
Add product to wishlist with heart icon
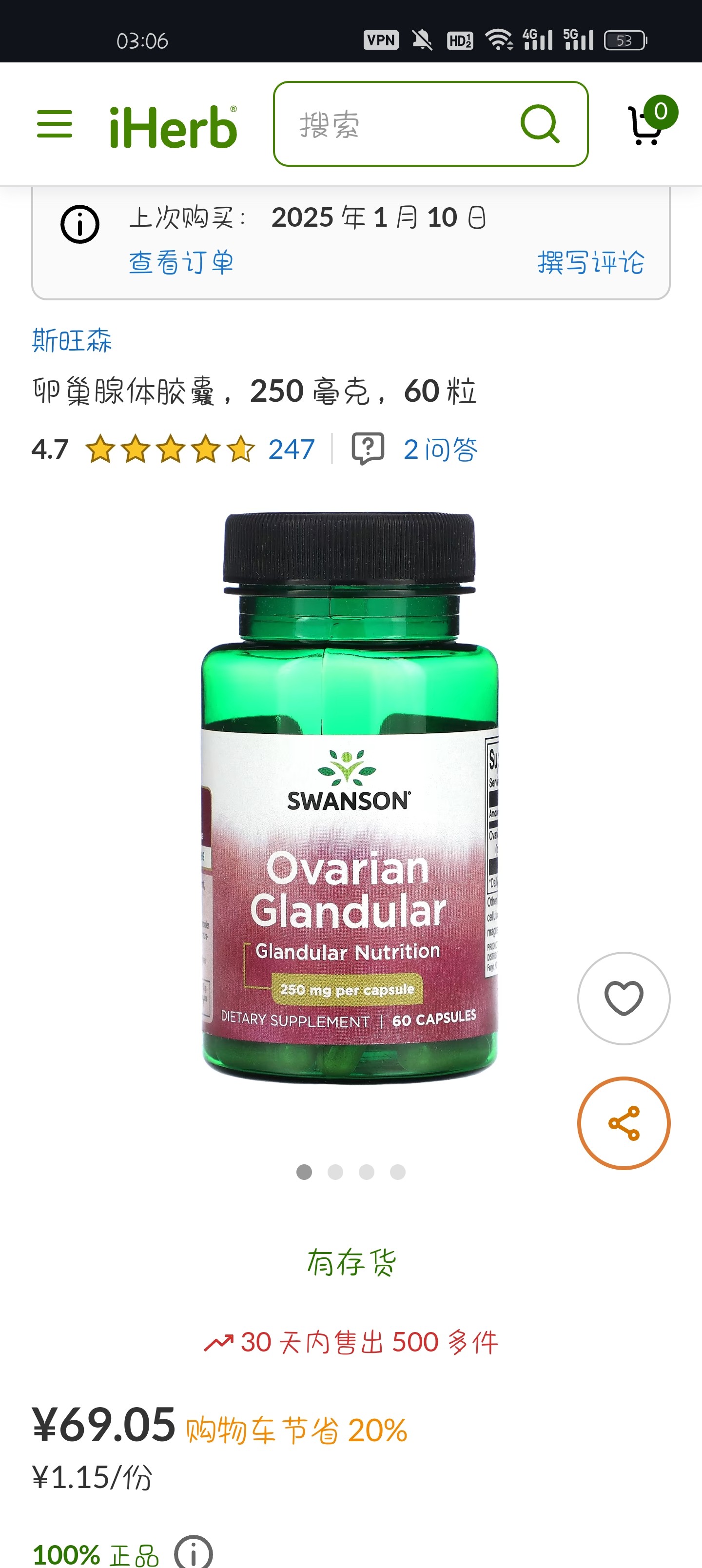tap(623, 998)
